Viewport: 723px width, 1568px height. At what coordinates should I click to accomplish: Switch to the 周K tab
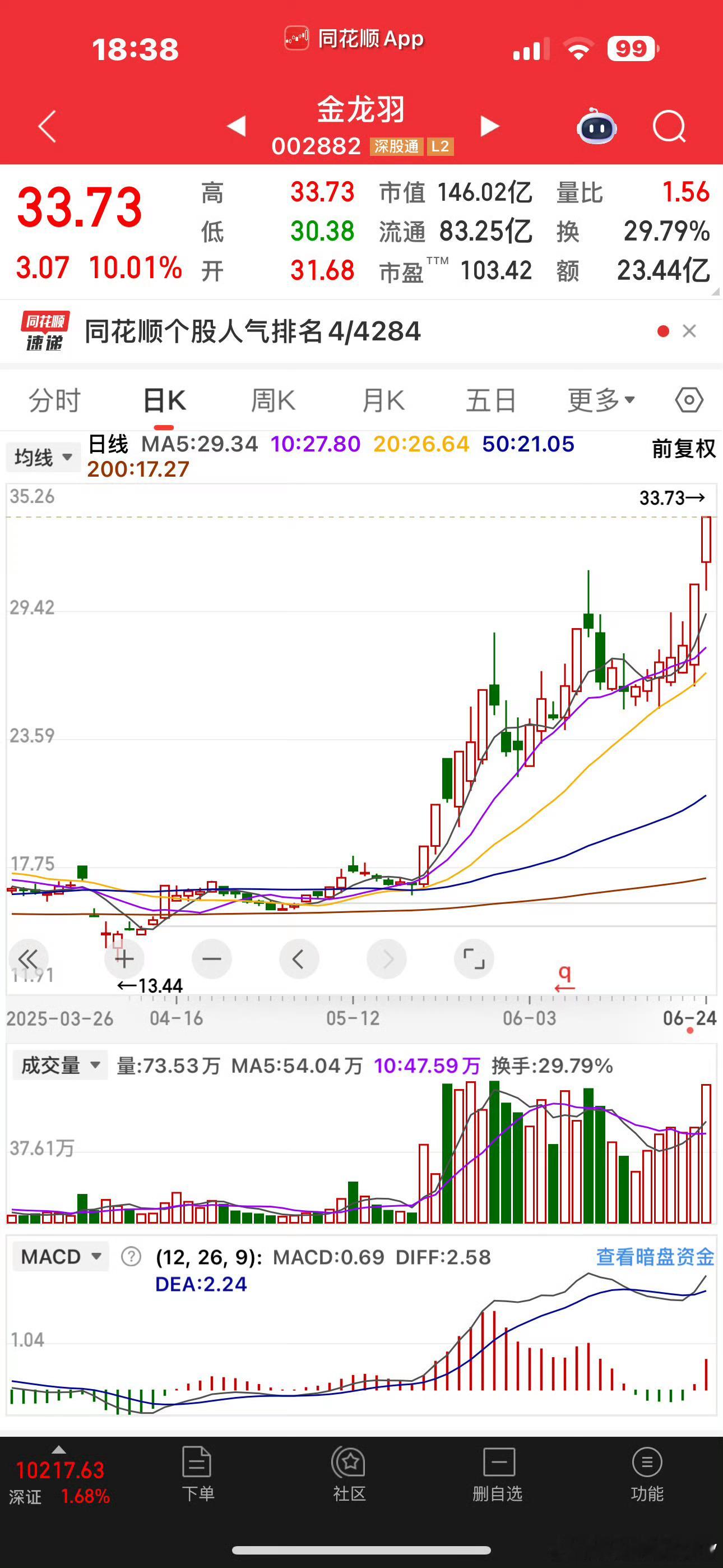pos(272,400)
